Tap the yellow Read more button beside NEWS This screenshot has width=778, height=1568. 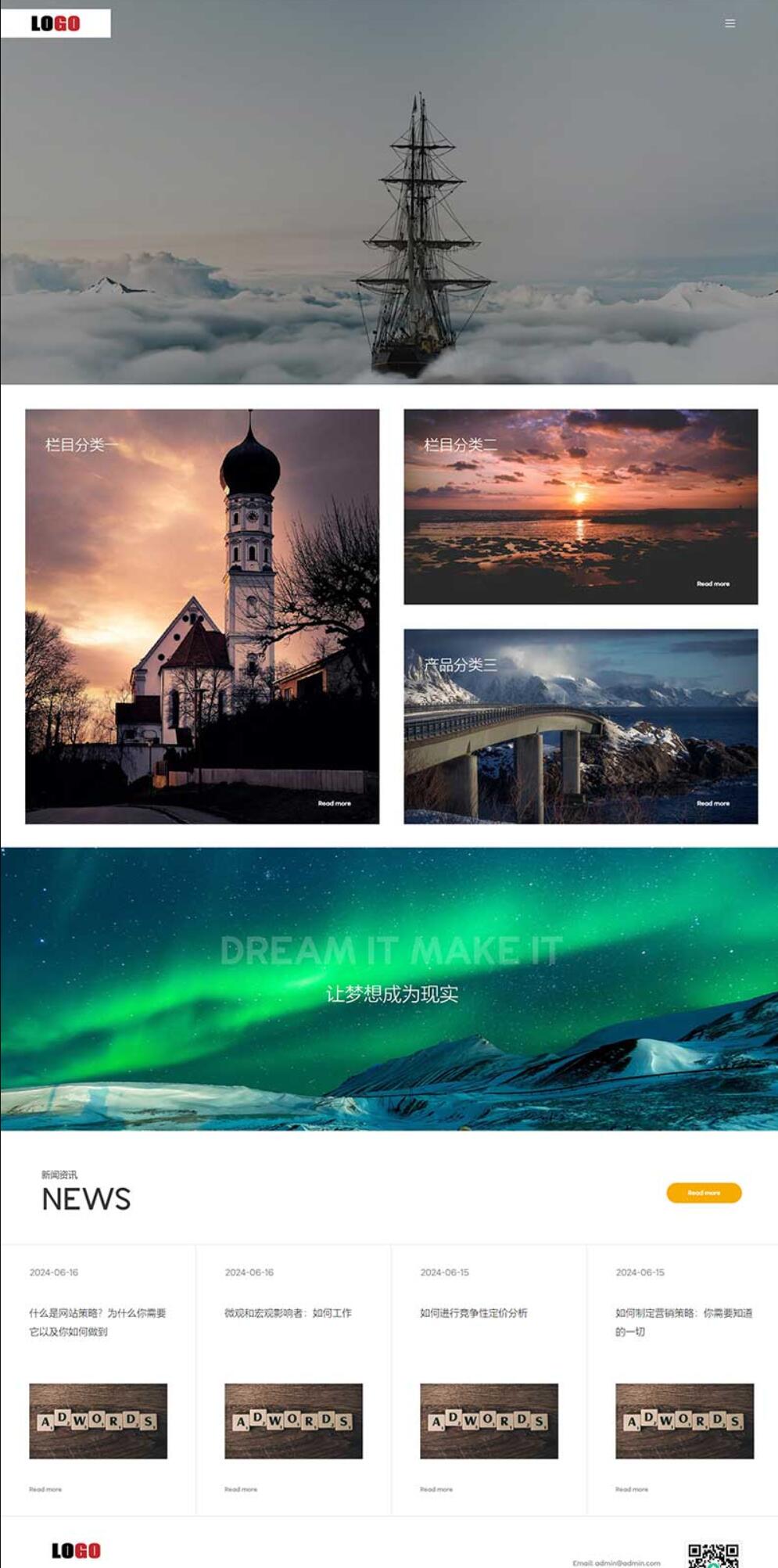[704, 1193]
